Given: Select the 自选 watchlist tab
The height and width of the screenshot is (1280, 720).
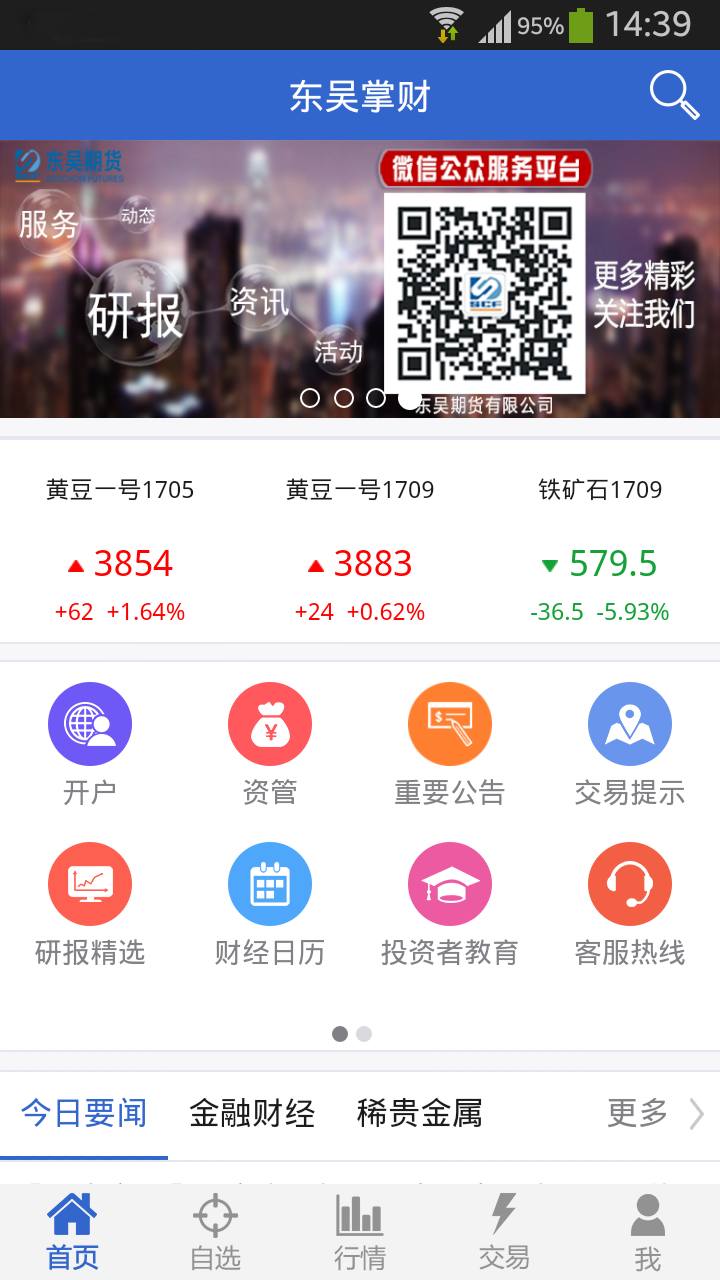Looking at the screenshot, I should tap(213, 1228).
